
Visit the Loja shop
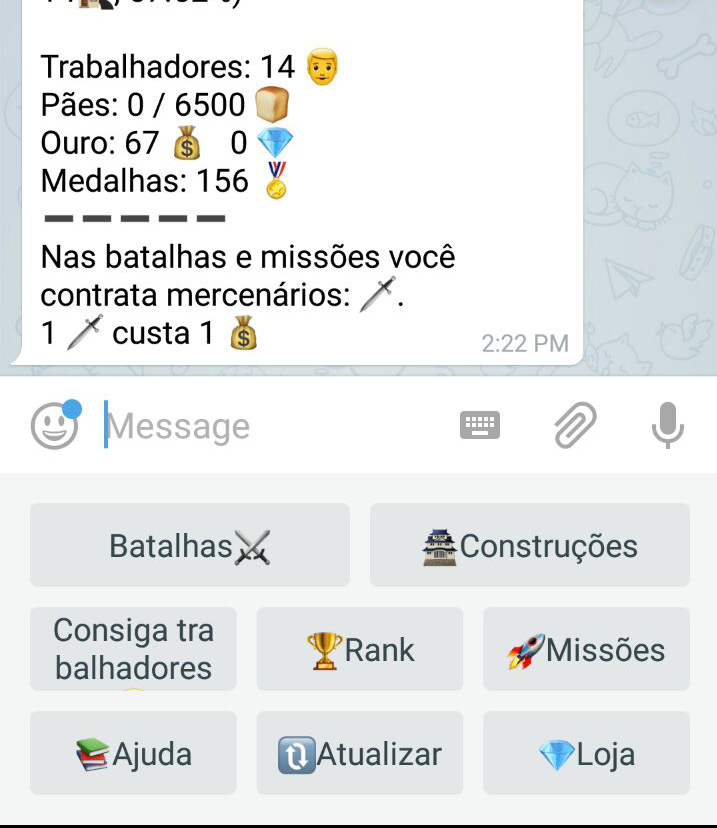586,753
